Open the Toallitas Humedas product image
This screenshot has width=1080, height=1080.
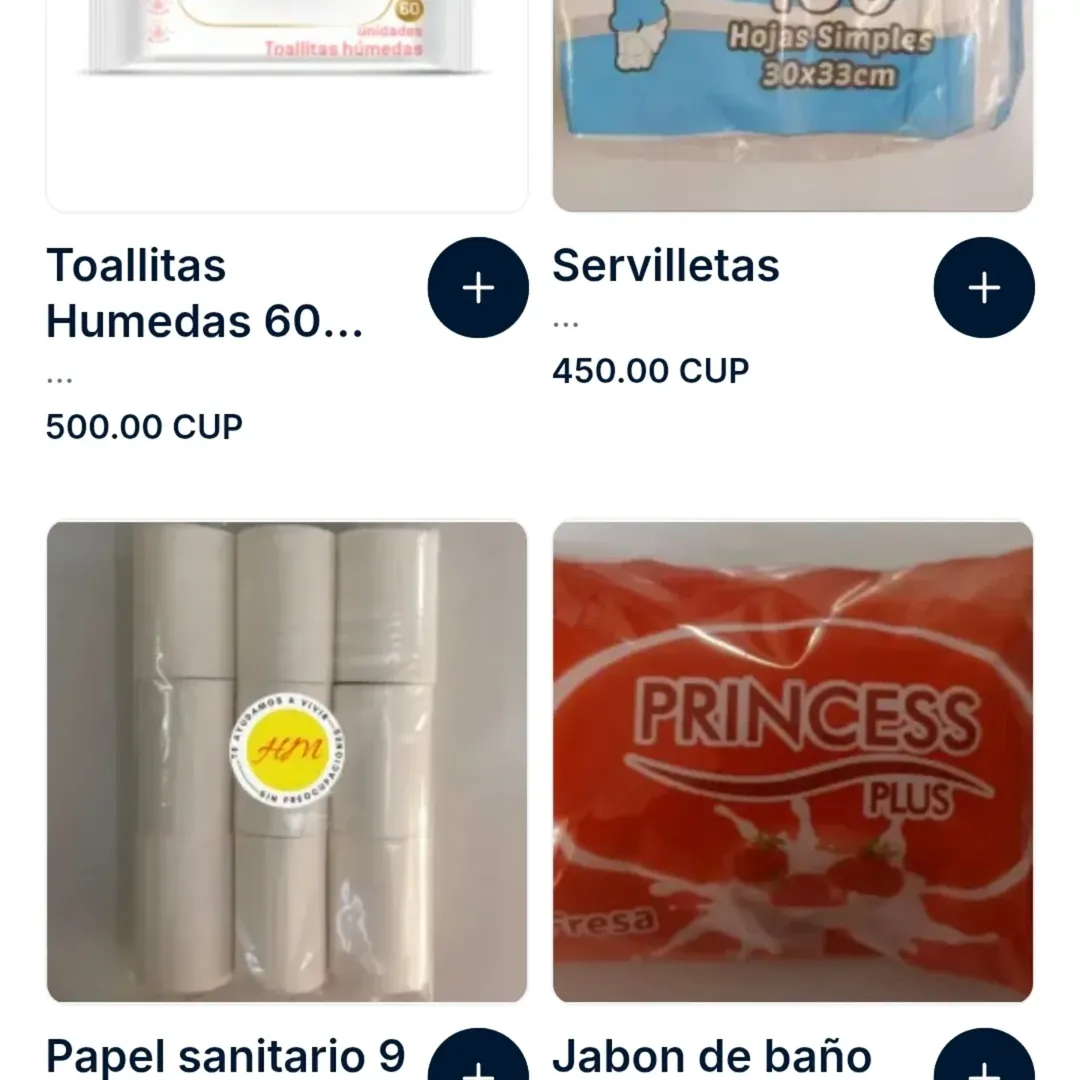click(287, 100)
